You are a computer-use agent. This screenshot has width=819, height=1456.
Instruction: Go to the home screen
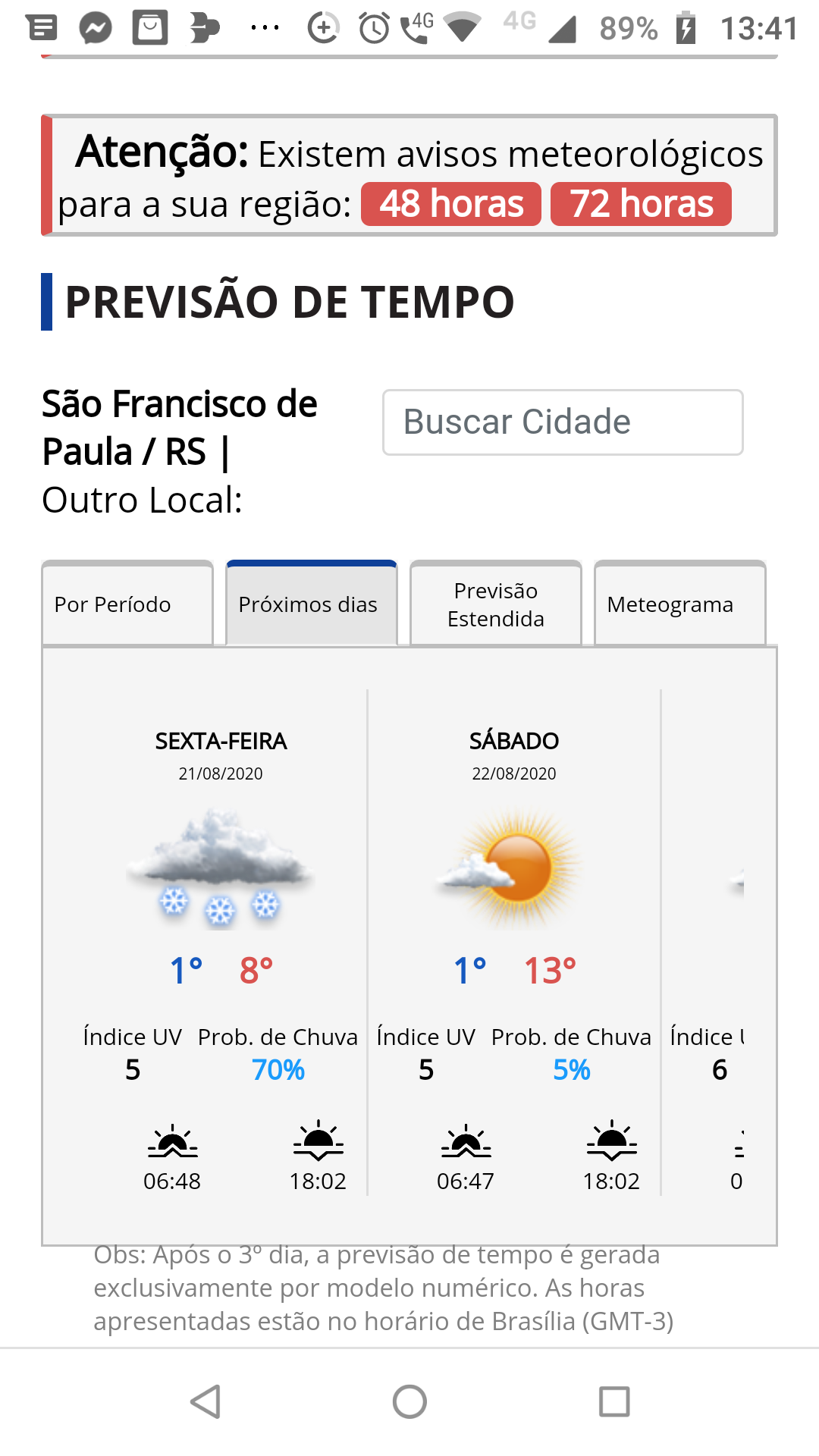[x=409, y=1401]
